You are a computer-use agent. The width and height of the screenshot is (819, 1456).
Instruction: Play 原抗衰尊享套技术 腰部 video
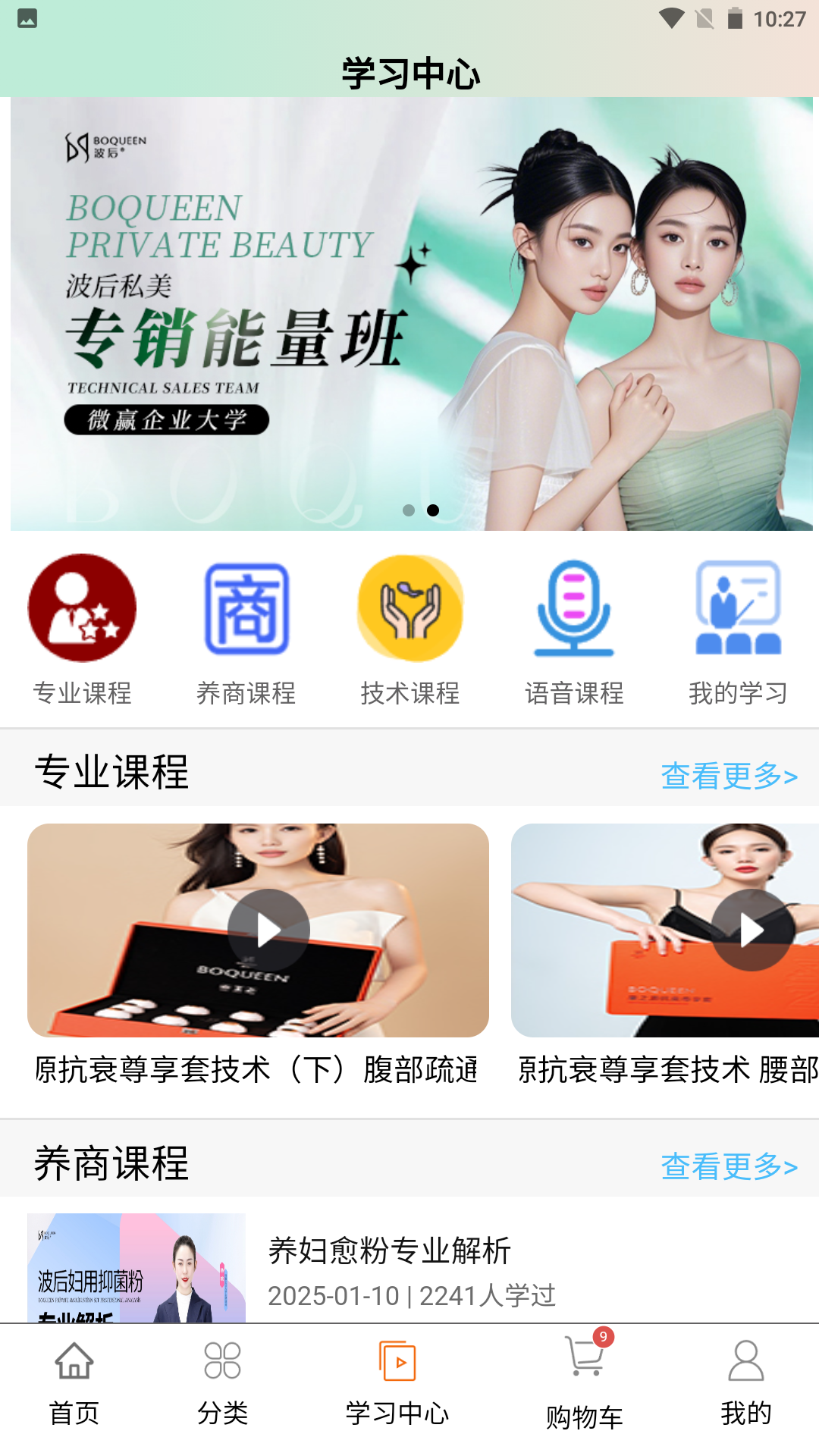(752, 930)
